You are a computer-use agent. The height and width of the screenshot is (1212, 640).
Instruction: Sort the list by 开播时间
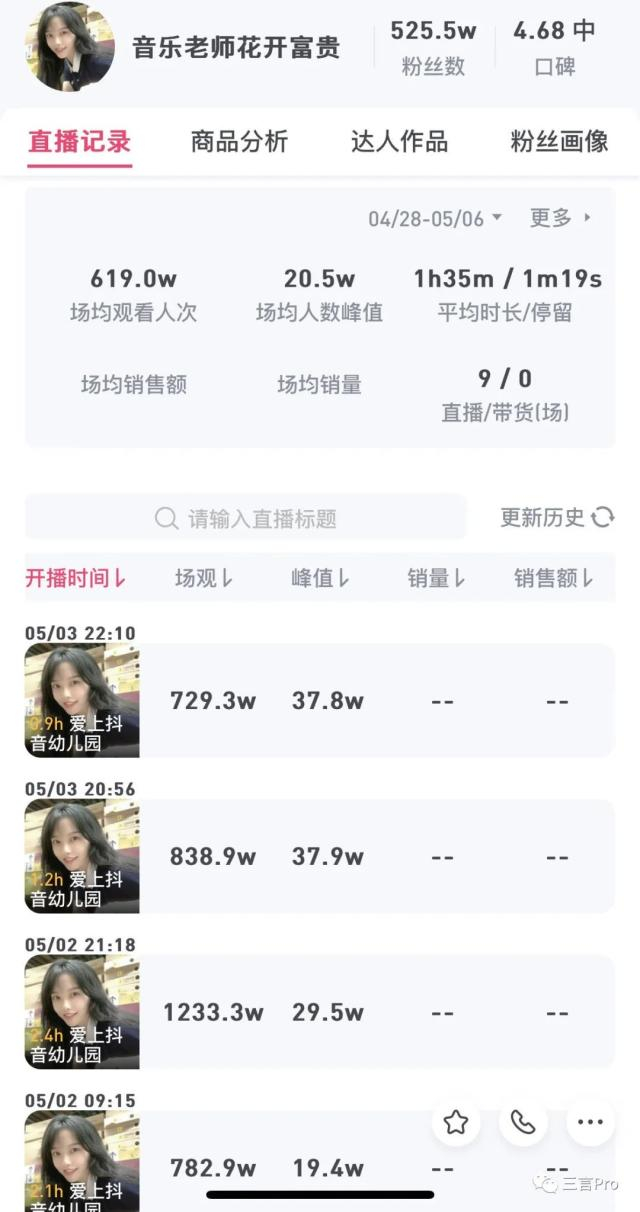coord(76,578)
